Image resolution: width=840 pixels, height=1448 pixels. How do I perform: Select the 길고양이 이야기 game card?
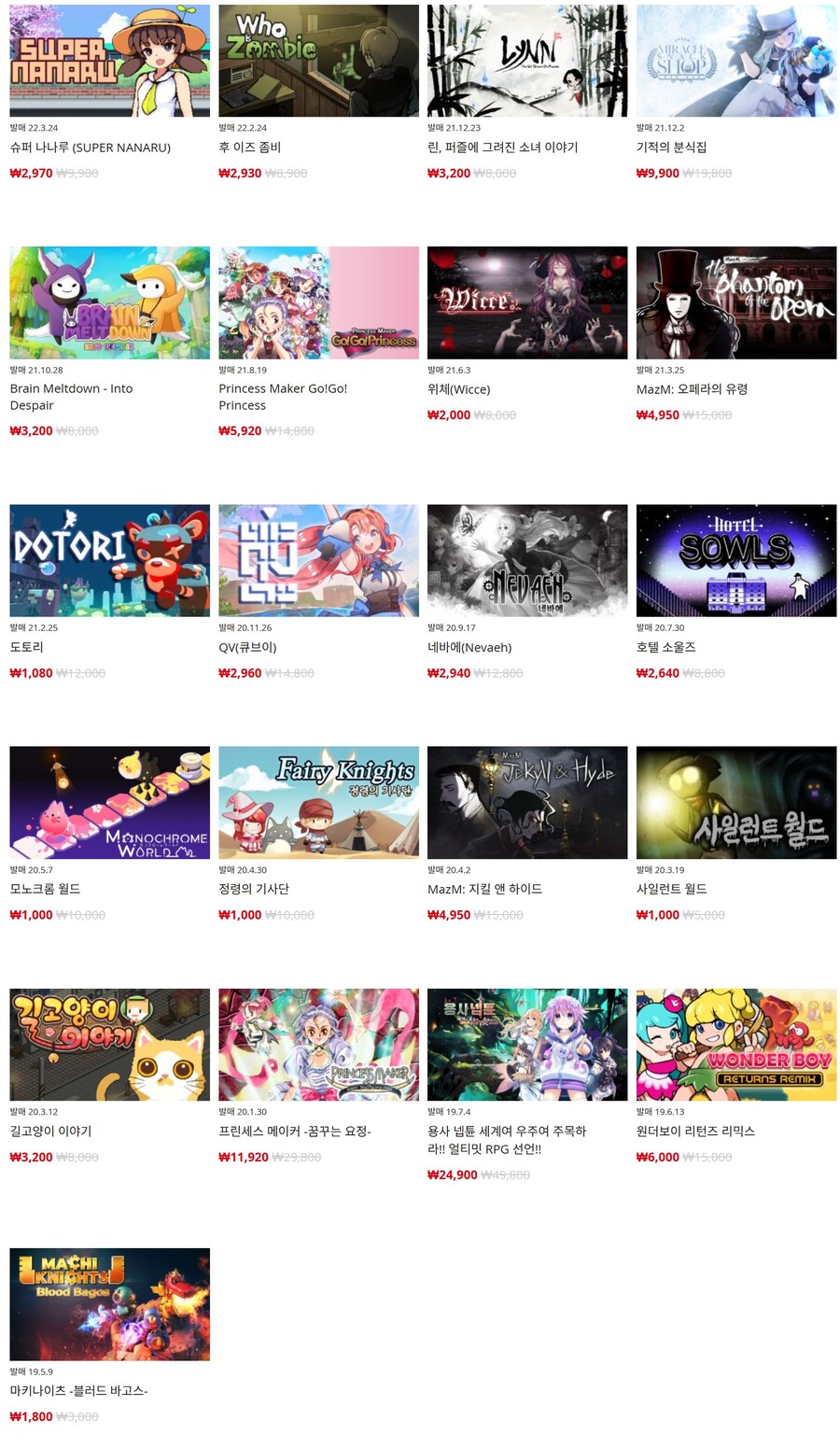coord(109,1044)
